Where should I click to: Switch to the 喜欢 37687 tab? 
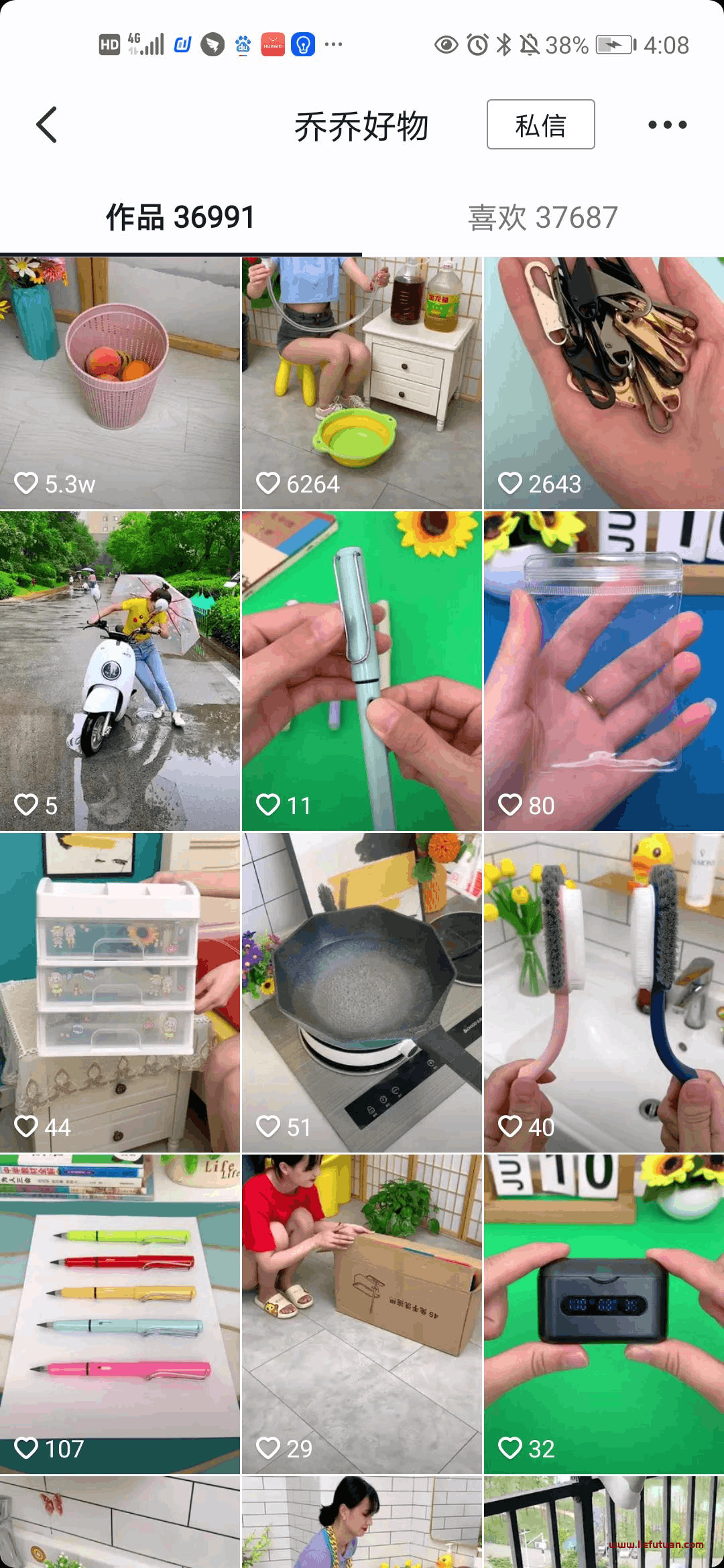point(542,218)
